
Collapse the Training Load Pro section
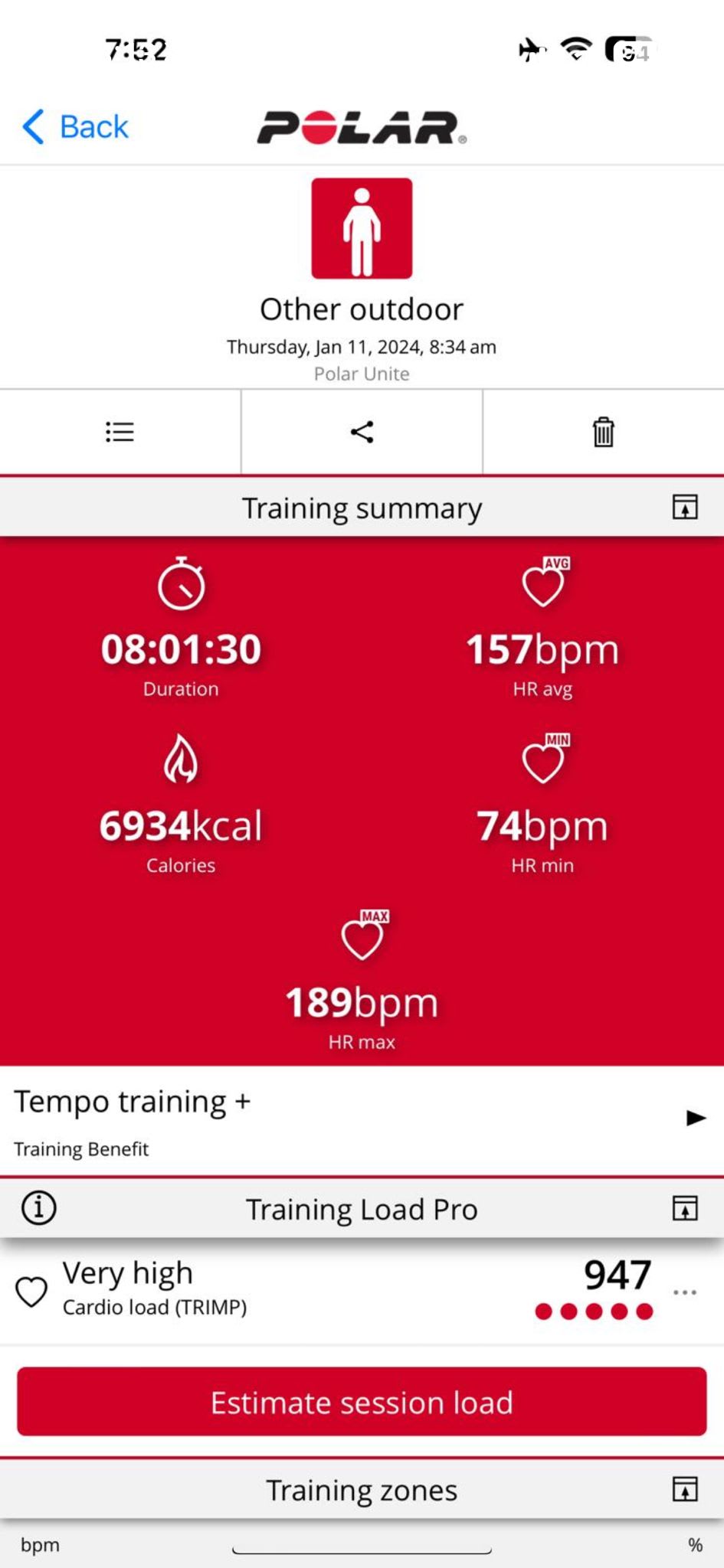(684, 1208)
